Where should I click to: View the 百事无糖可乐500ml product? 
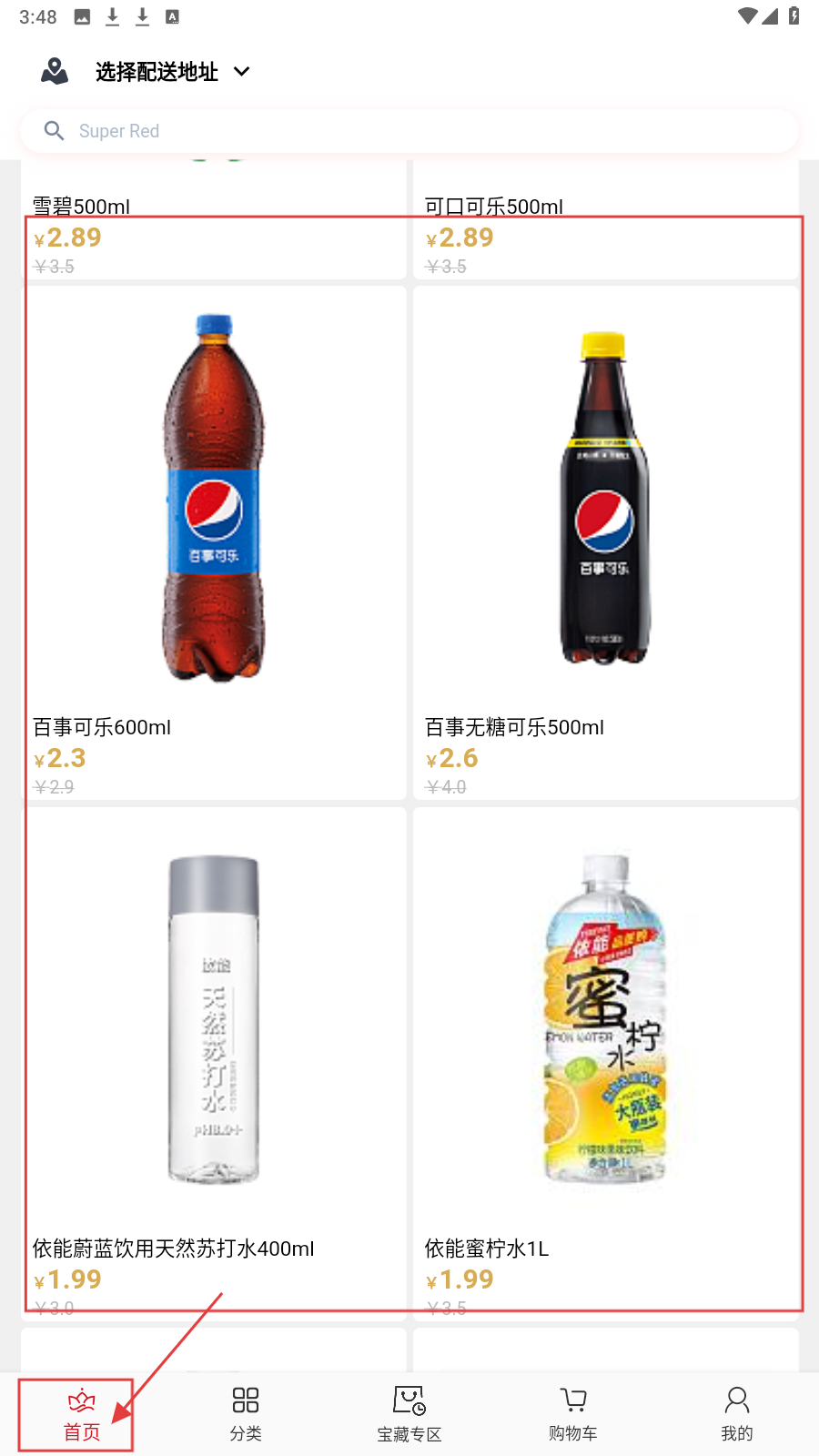tap(605, 543)
